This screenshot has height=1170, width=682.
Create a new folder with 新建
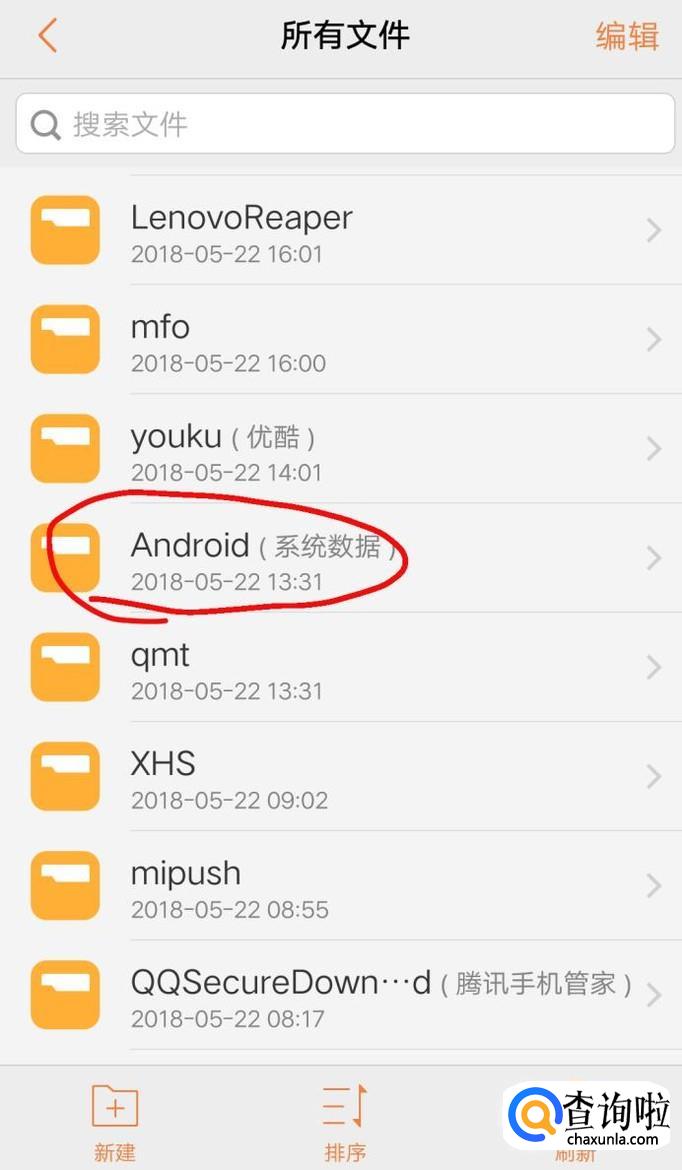pos(115,1120)
